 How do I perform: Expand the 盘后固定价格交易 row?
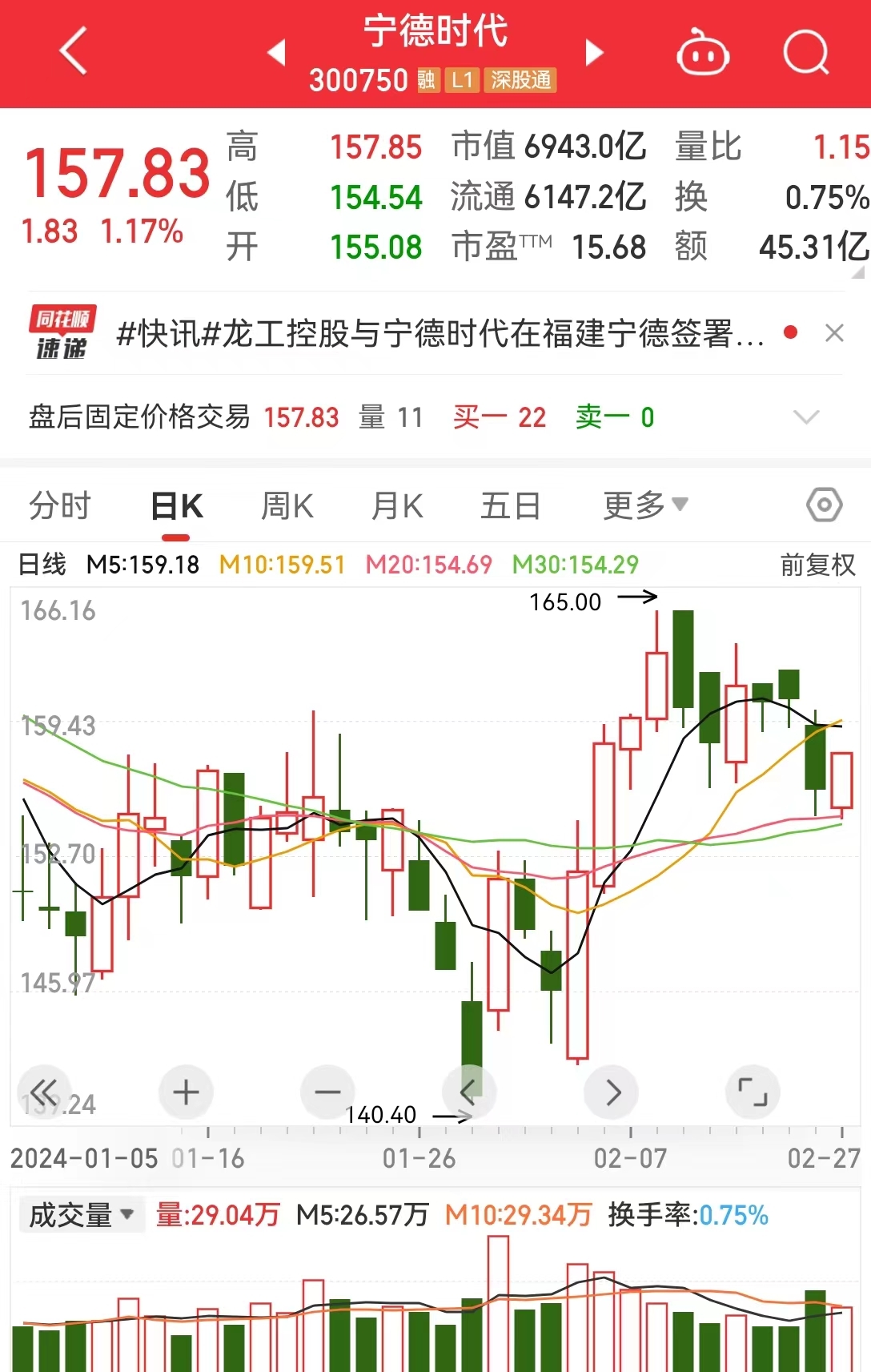pyautogui.click(x=805, y=417)
